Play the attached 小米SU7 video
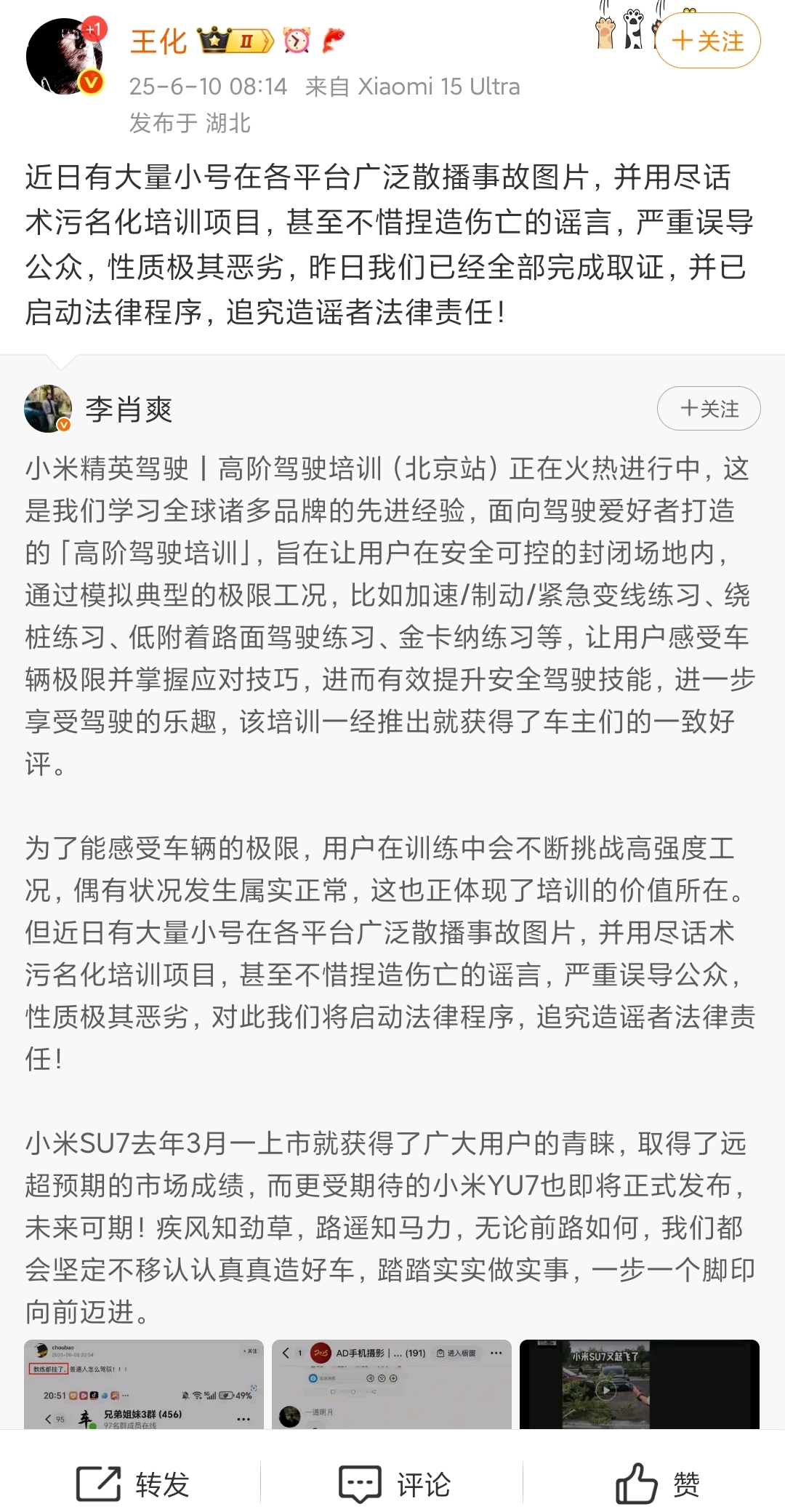Image resolution: width=785 pixels, height=1512 pixels. tap(640, 1384)
